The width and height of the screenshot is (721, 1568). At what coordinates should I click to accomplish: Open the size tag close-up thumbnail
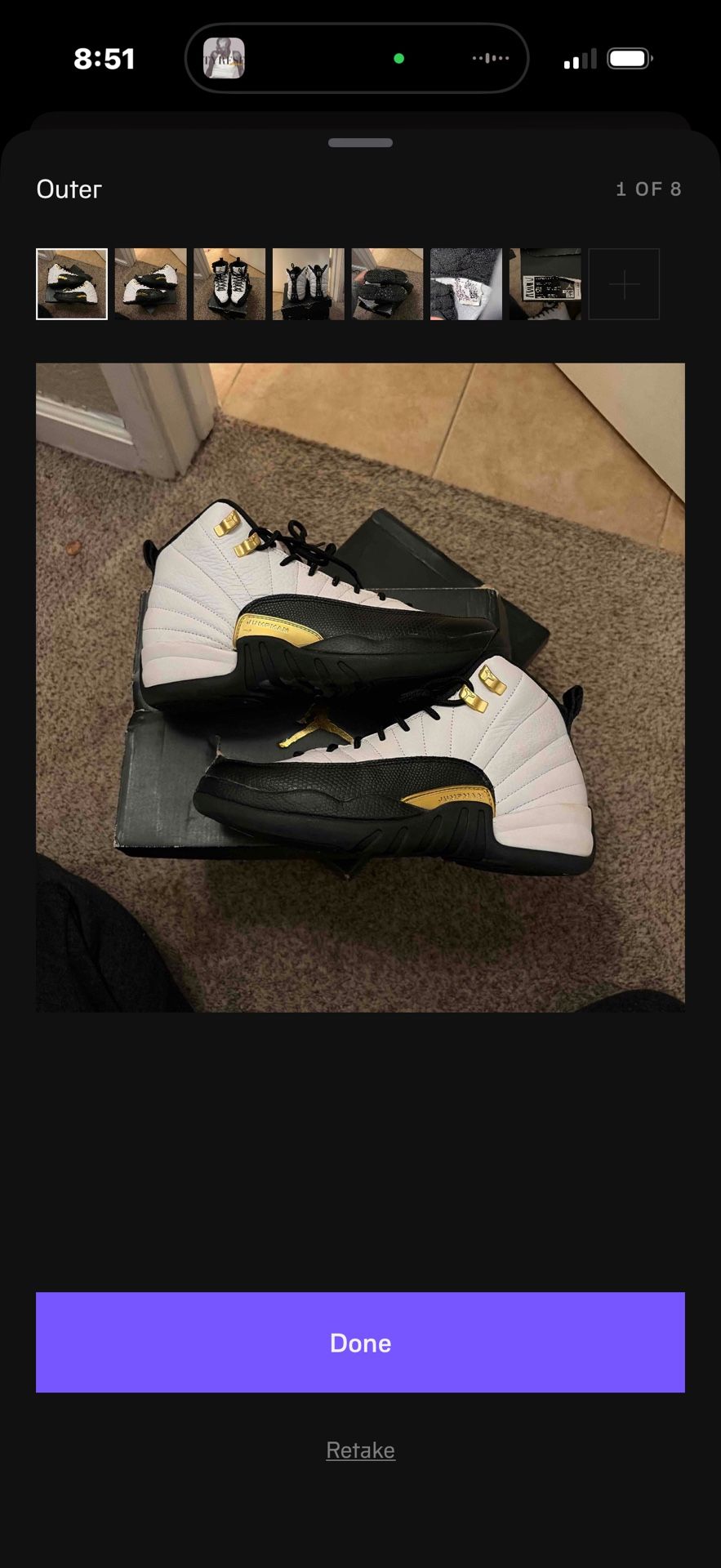click(465, 283)
